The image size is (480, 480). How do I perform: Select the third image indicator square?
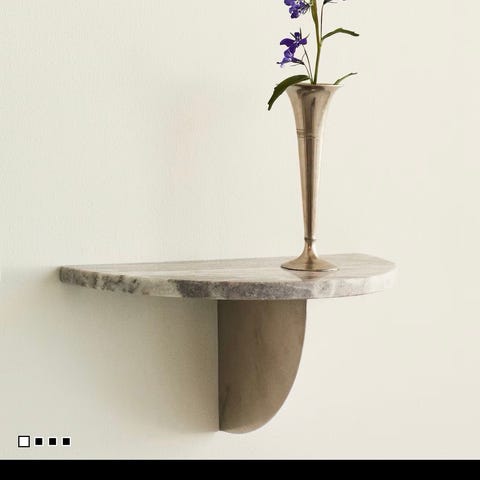(52, 441)
